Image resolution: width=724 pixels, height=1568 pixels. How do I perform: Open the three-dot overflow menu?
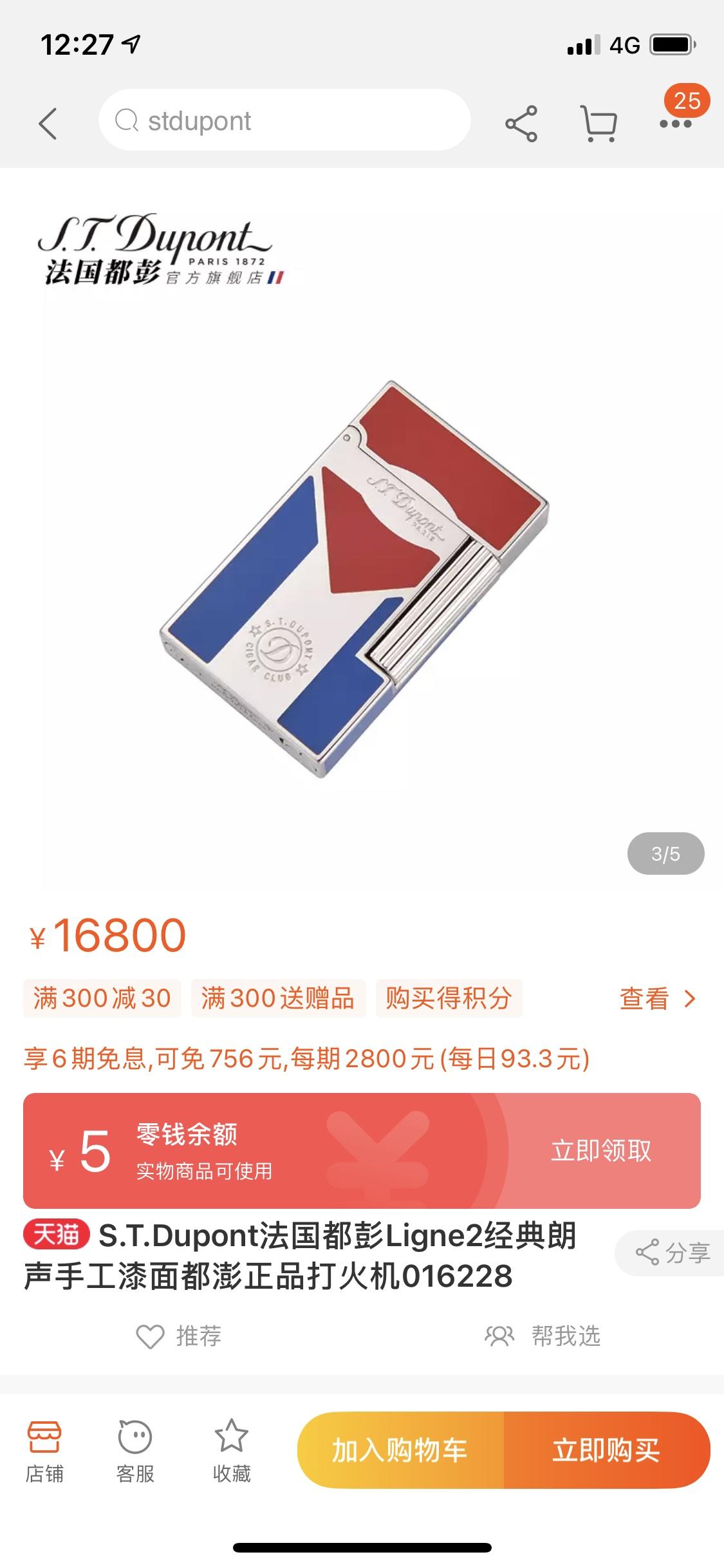(675, 123)
